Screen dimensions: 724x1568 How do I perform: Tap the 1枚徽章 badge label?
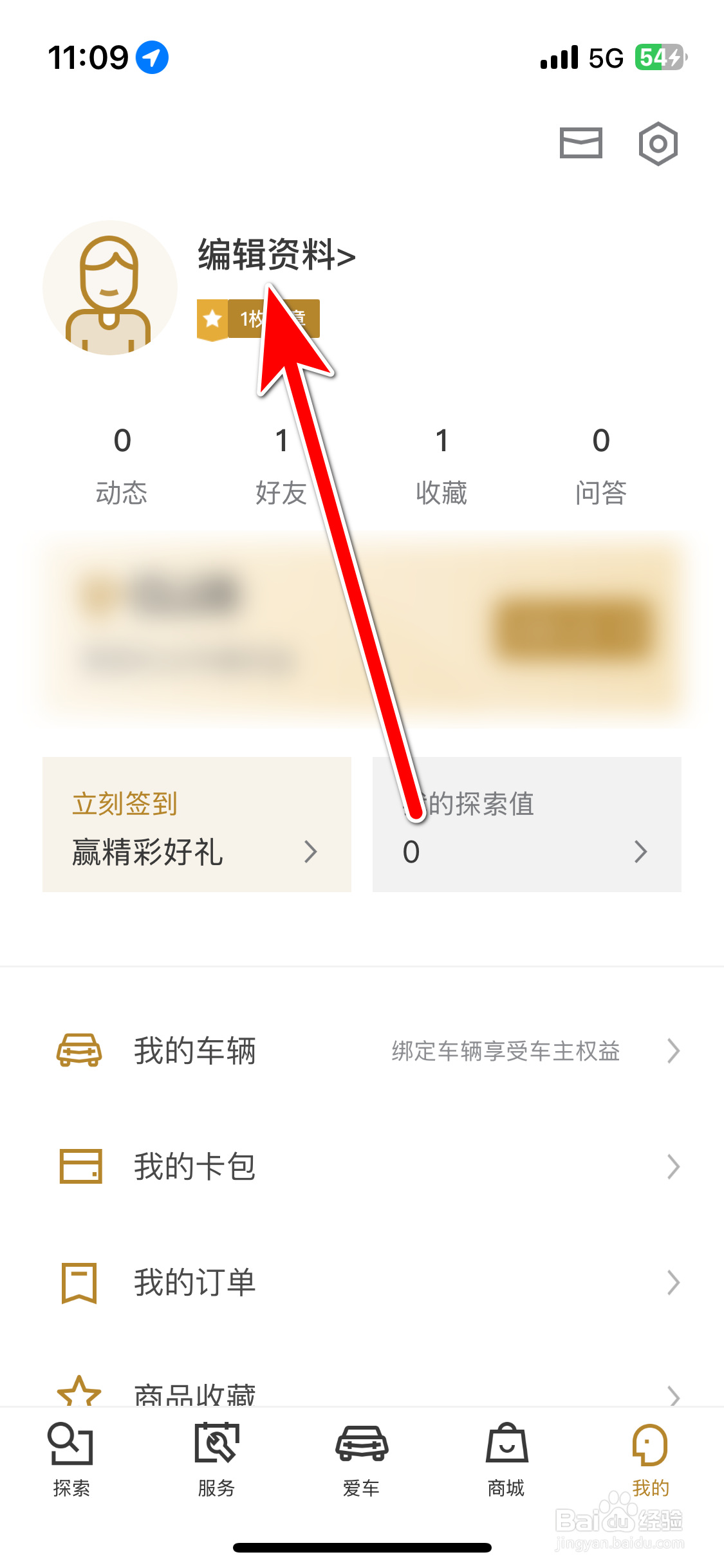pyautogui.click(x=257, y=318)
